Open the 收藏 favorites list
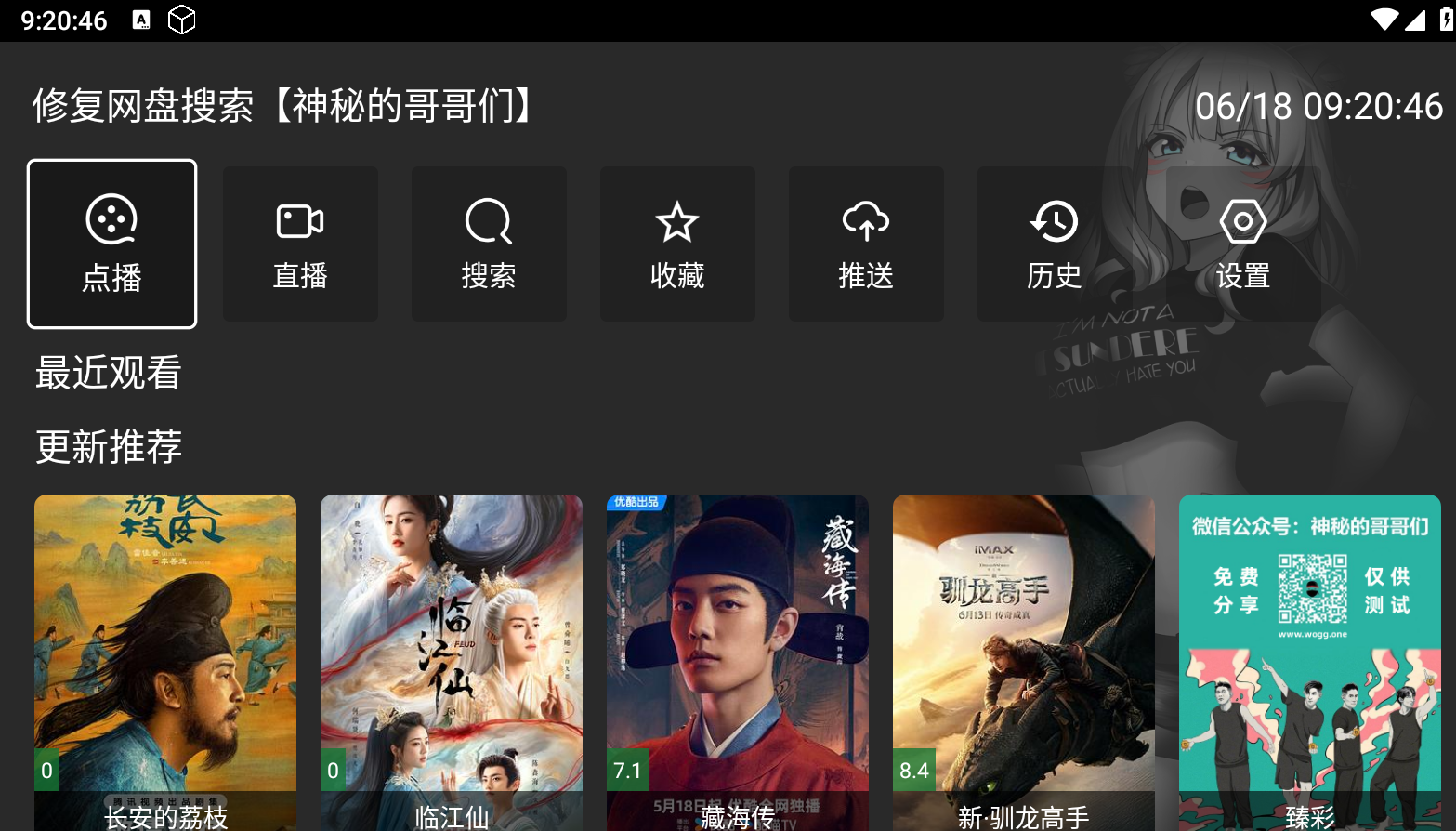 click(x=677, y=244)
